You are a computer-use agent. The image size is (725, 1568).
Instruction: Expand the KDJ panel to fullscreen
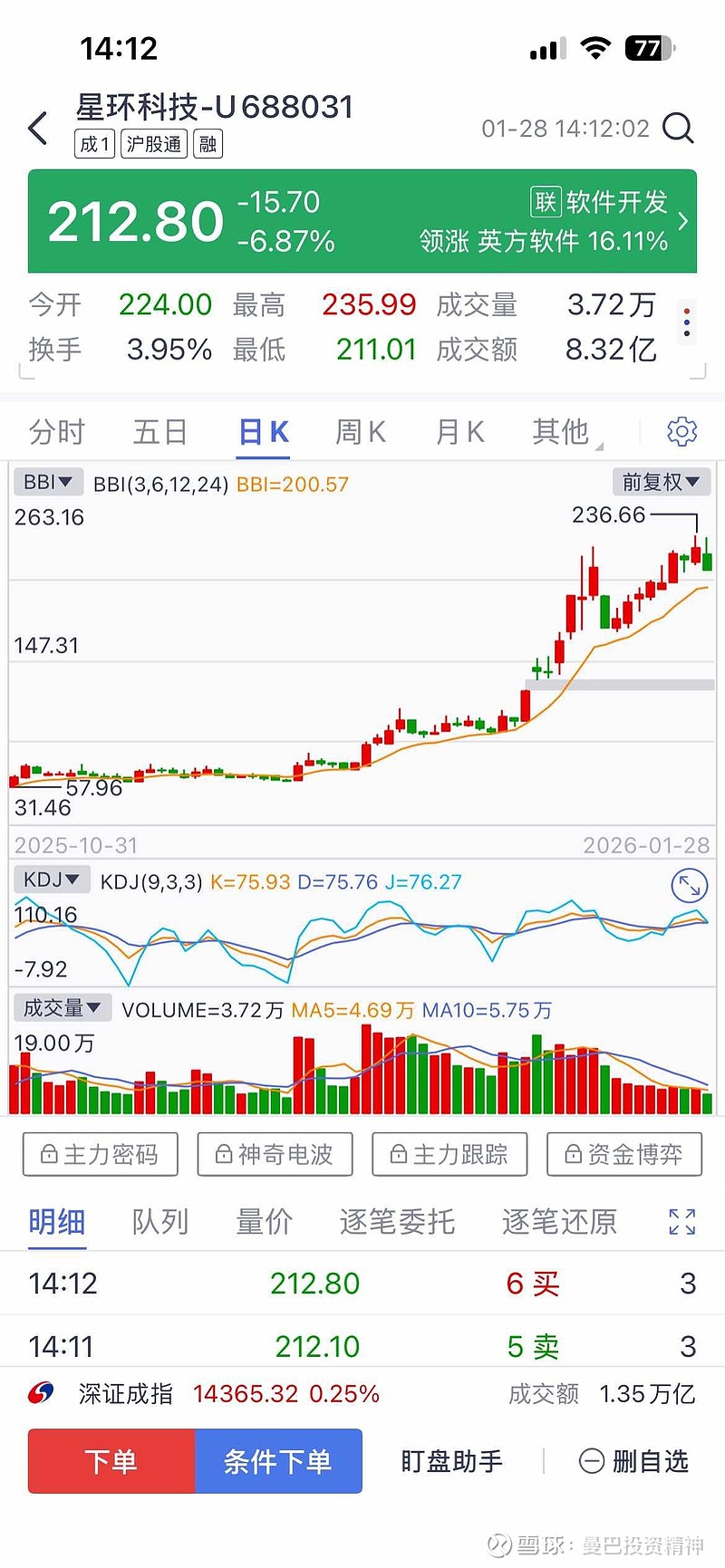(x=689, y=886)
